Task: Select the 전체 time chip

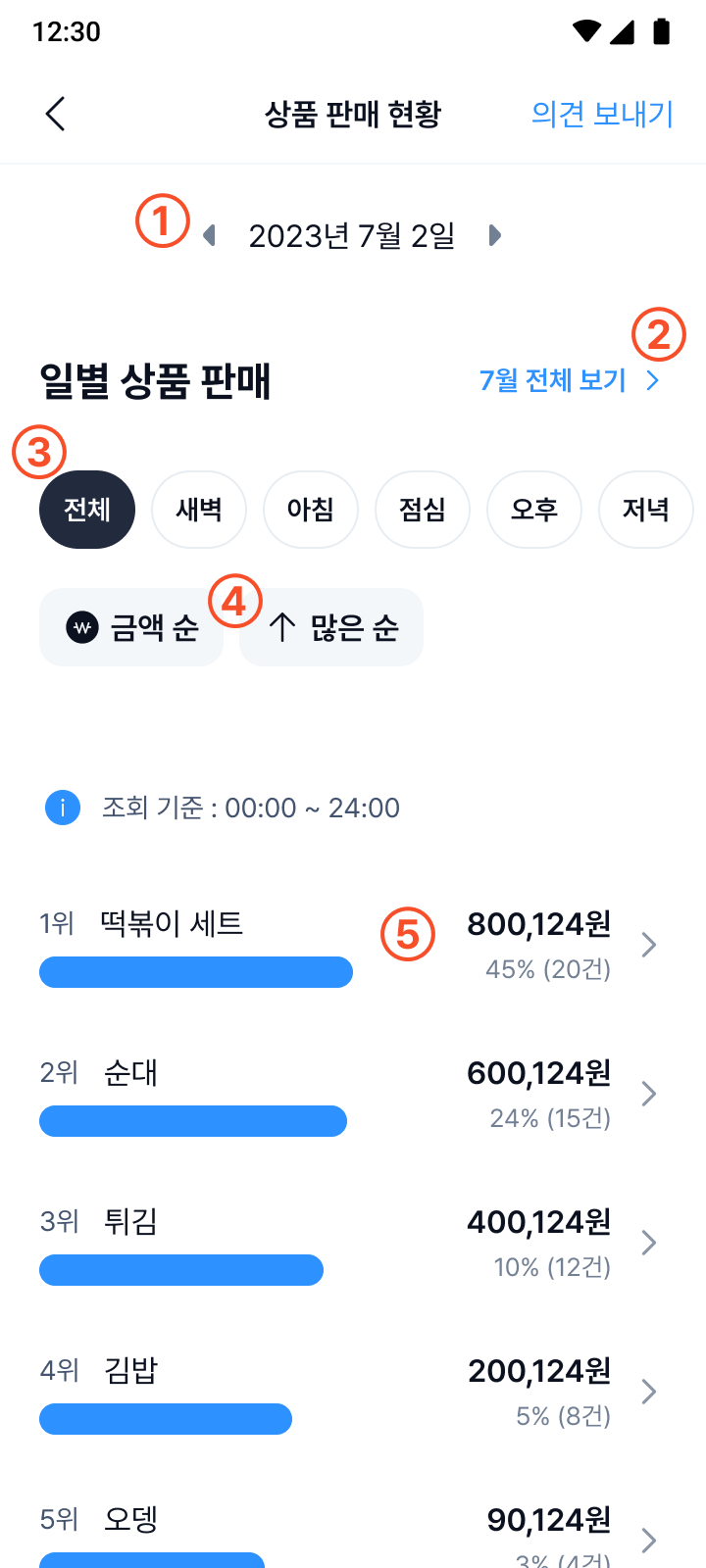Action: [87, 510]
